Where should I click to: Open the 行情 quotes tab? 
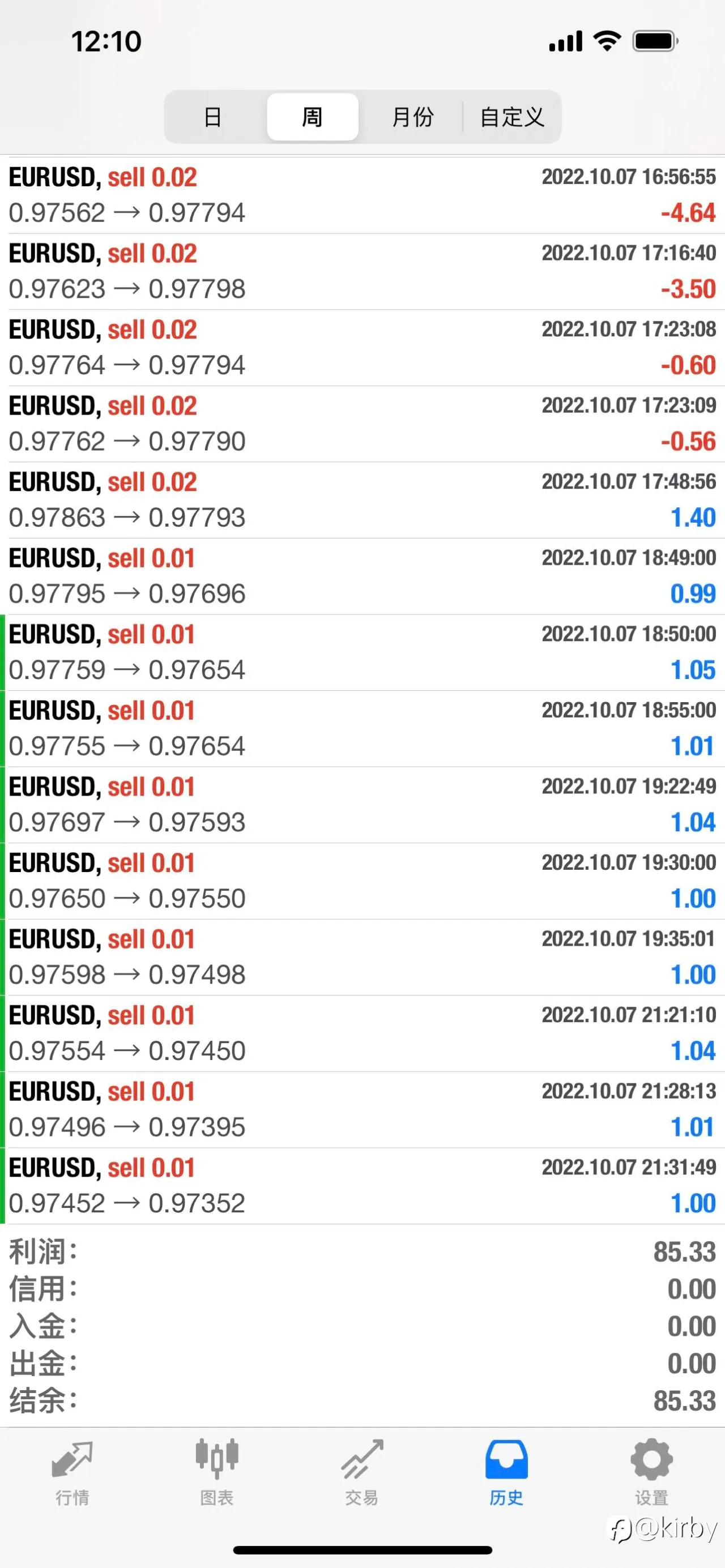pos(72,1472)
